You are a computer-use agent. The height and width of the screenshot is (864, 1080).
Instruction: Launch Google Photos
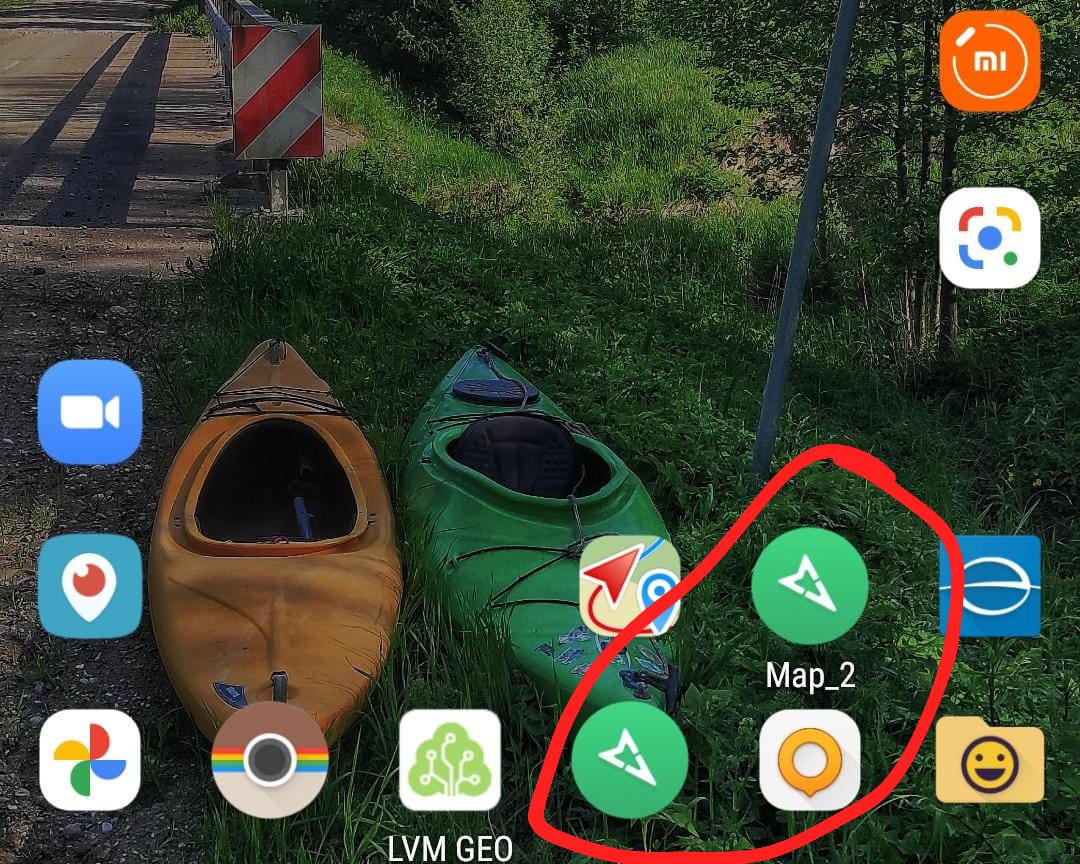(x=90, y=760)
